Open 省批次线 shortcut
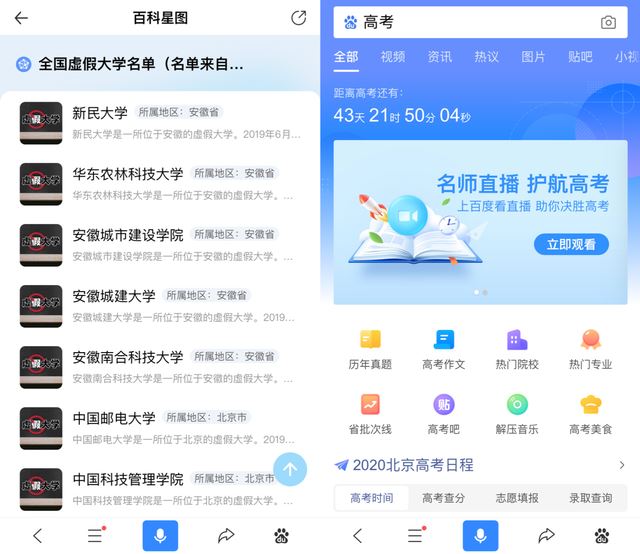This screenshot has height=554, width=640. tap(370, 414)
